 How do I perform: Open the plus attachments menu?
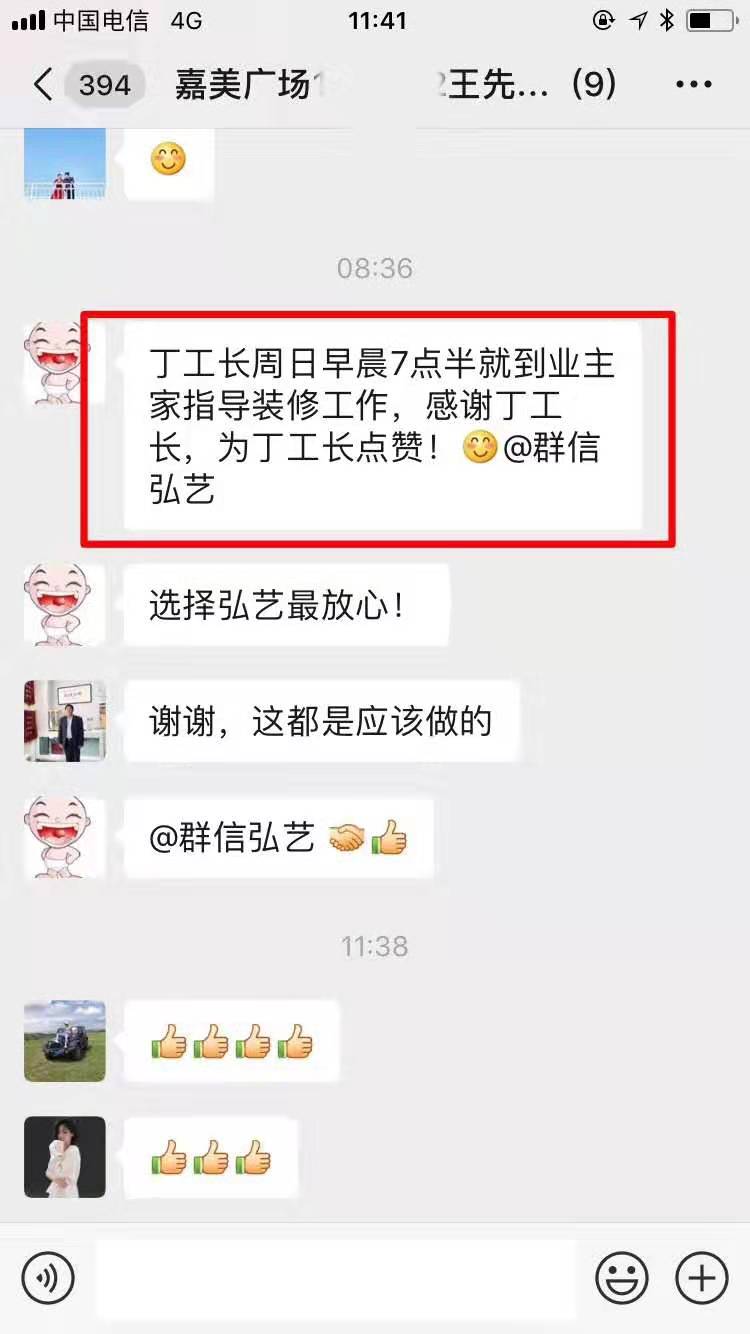[702, 1278]
